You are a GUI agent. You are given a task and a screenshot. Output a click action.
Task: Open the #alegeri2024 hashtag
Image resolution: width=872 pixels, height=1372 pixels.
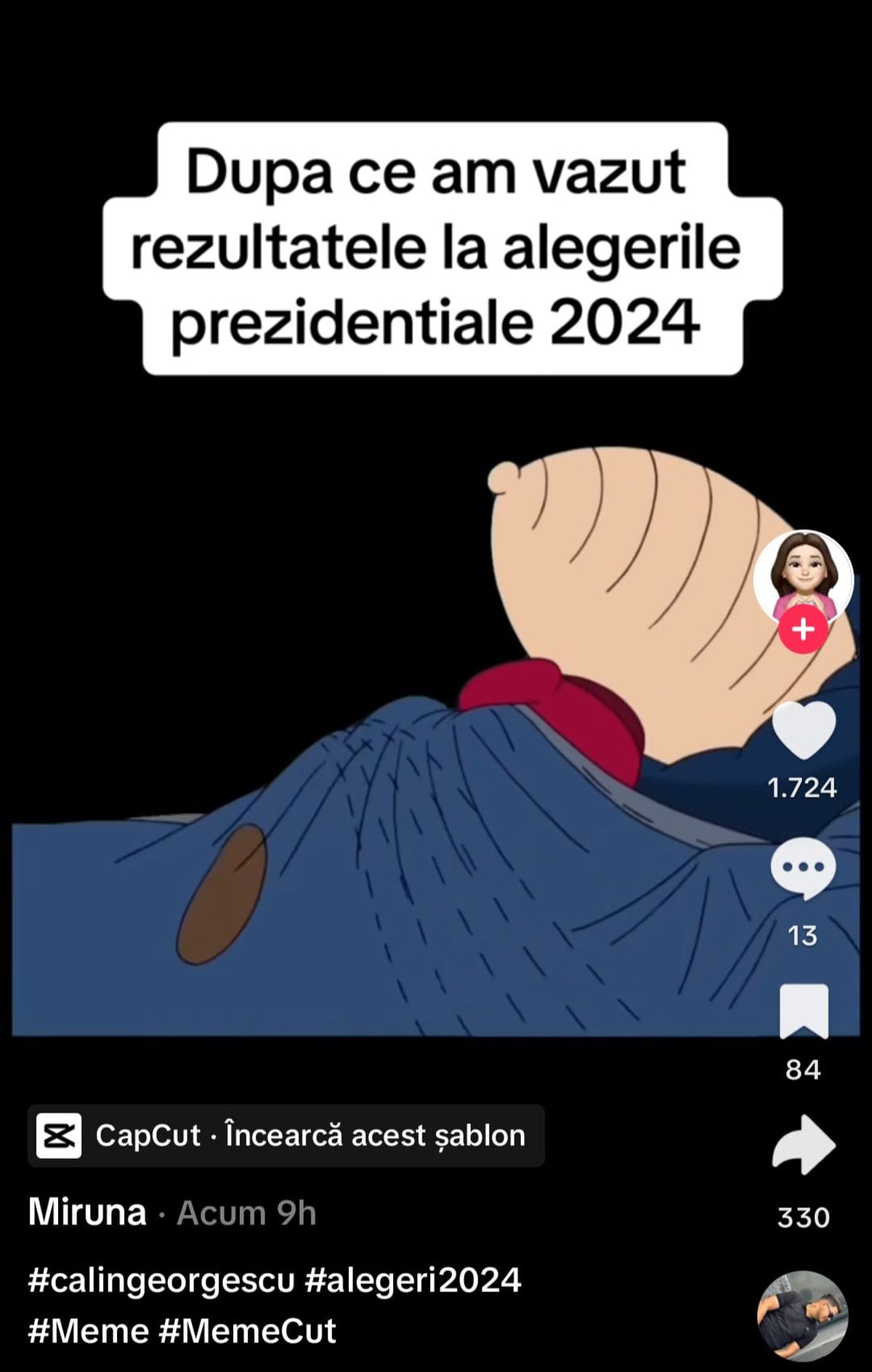point(413,1280)
